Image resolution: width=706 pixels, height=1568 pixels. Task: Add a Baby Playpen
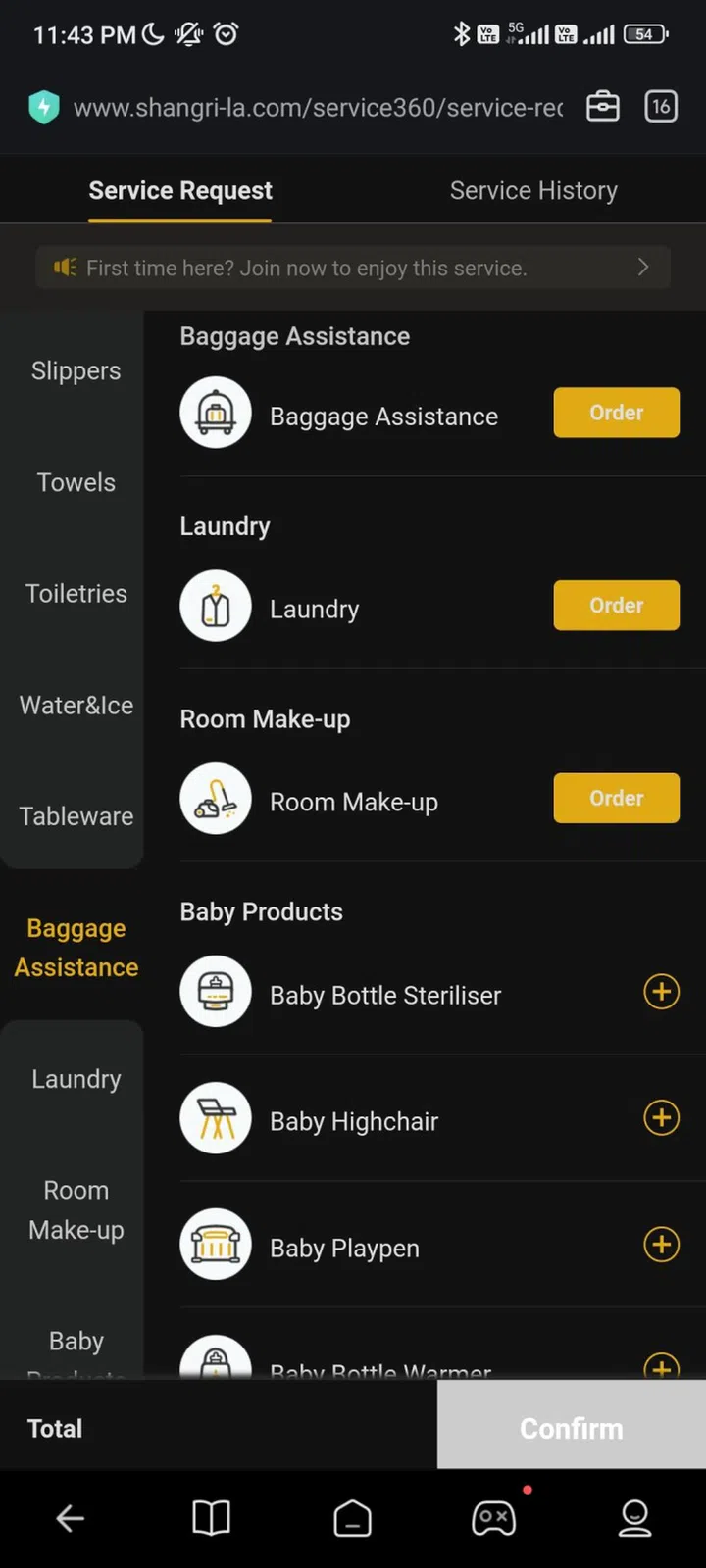point(661,1245)
